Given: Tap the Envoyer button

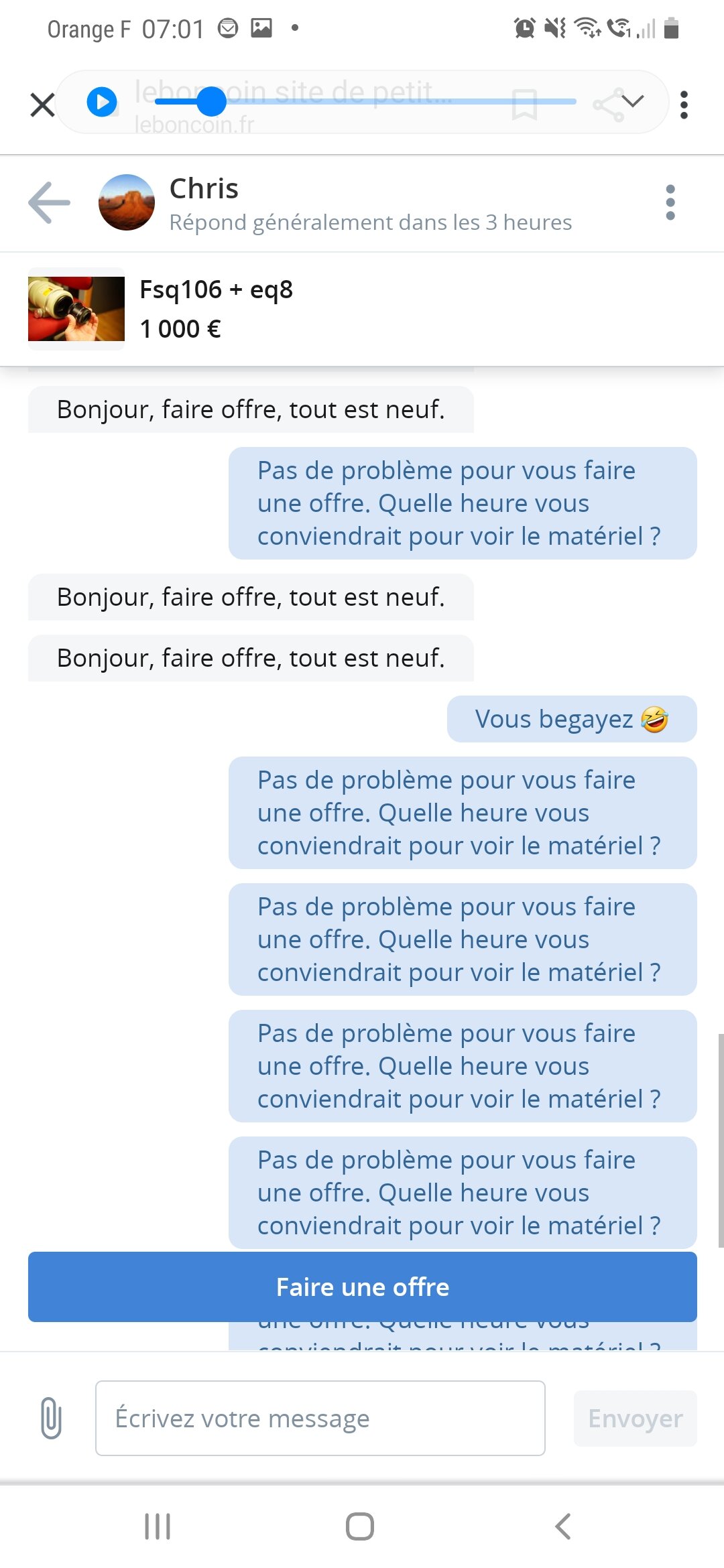Looking at the screenshot, I should tap(635, 1418).
